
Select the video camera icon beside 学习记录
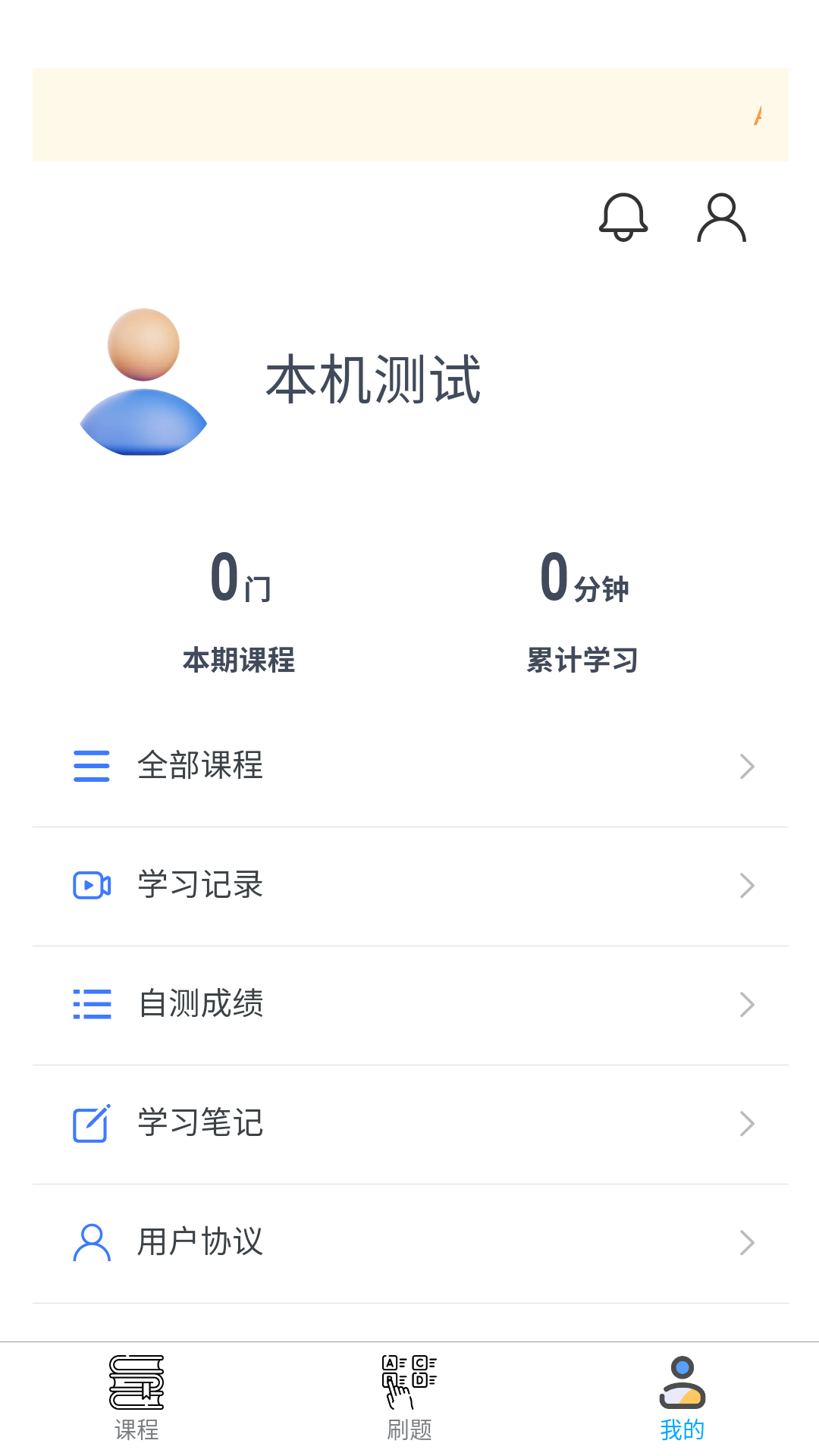click(91, 885)
